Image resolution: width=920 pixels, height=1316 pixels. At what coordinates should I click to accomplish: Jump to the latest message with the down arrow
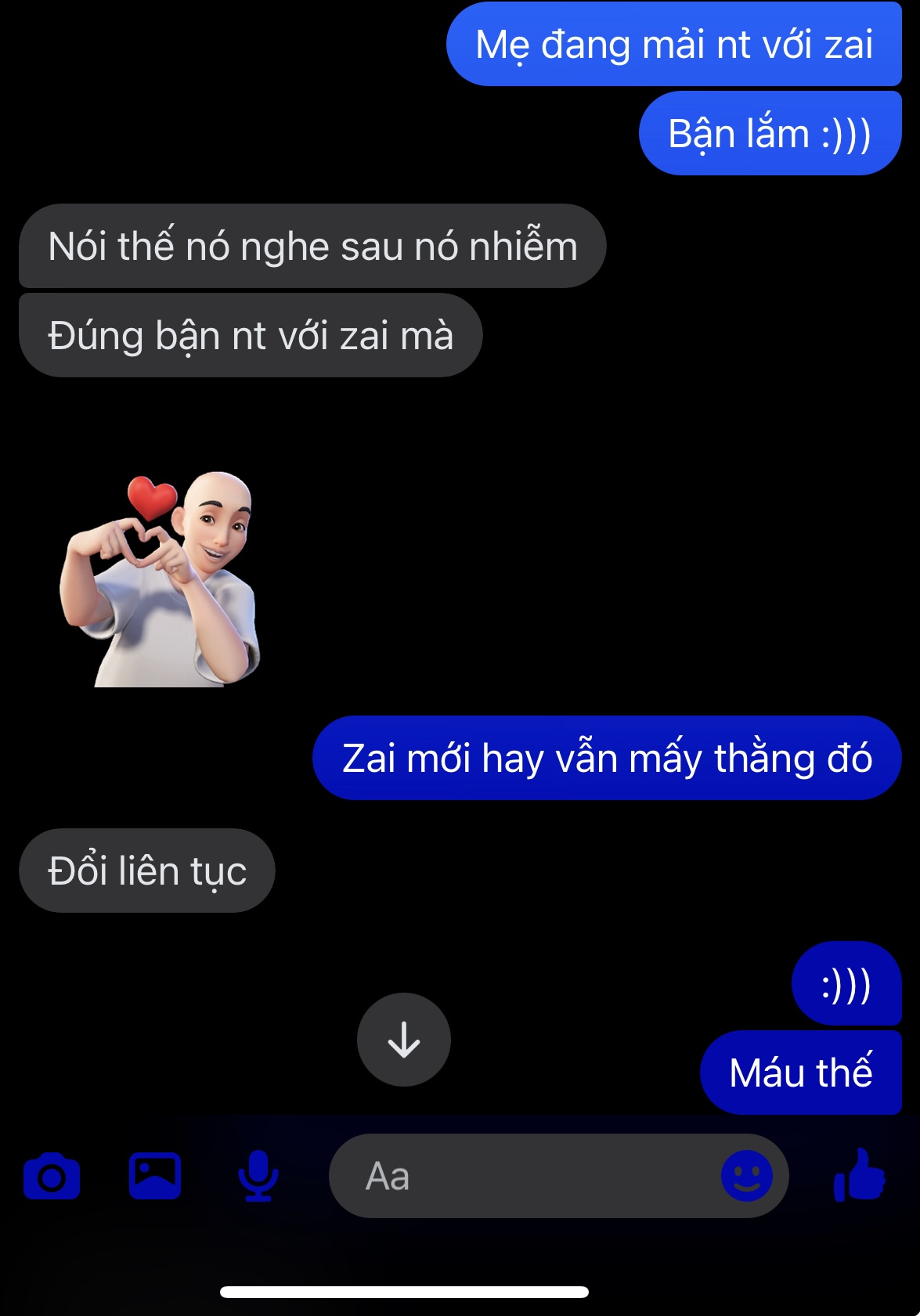pyautogui.click(x=404, y=1040)
